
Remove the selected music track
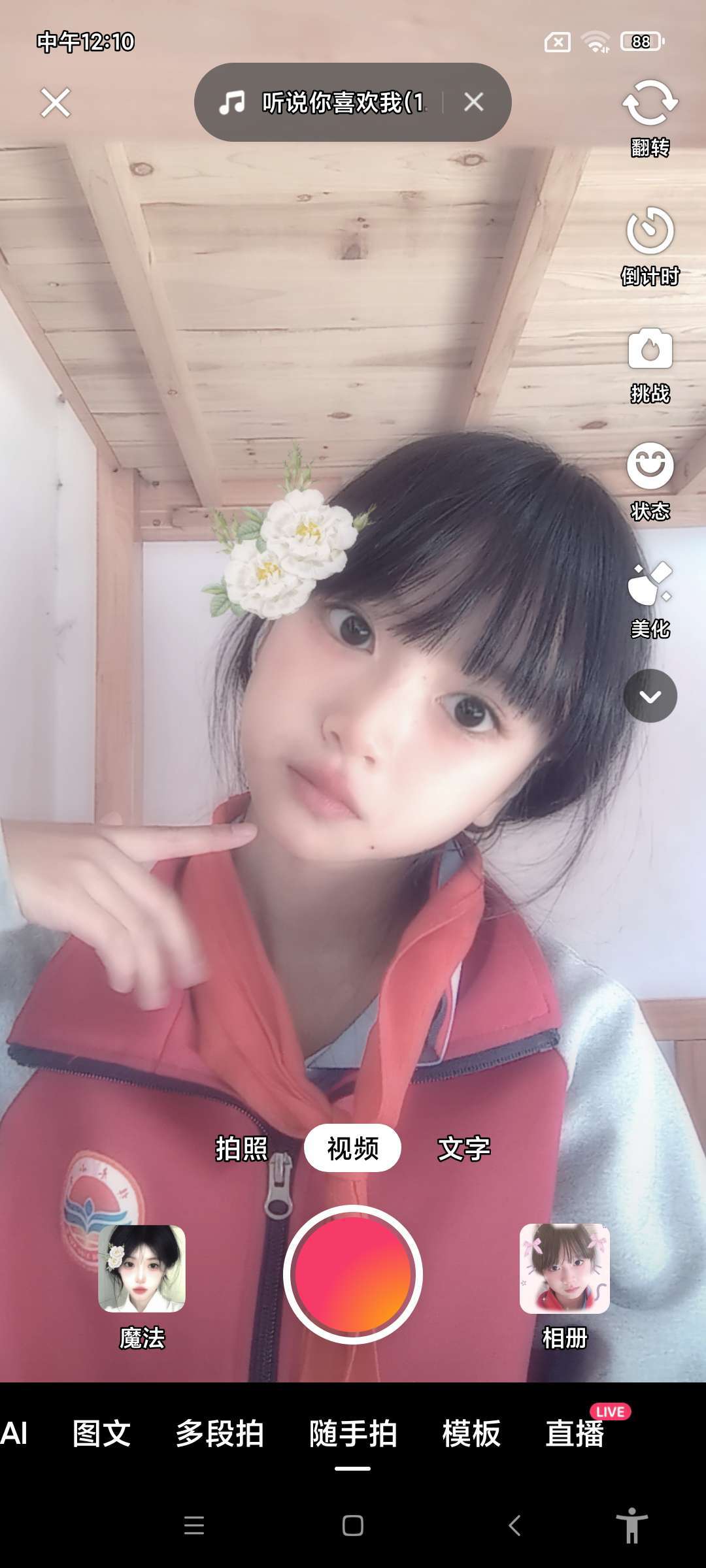[x=474, y=102]
